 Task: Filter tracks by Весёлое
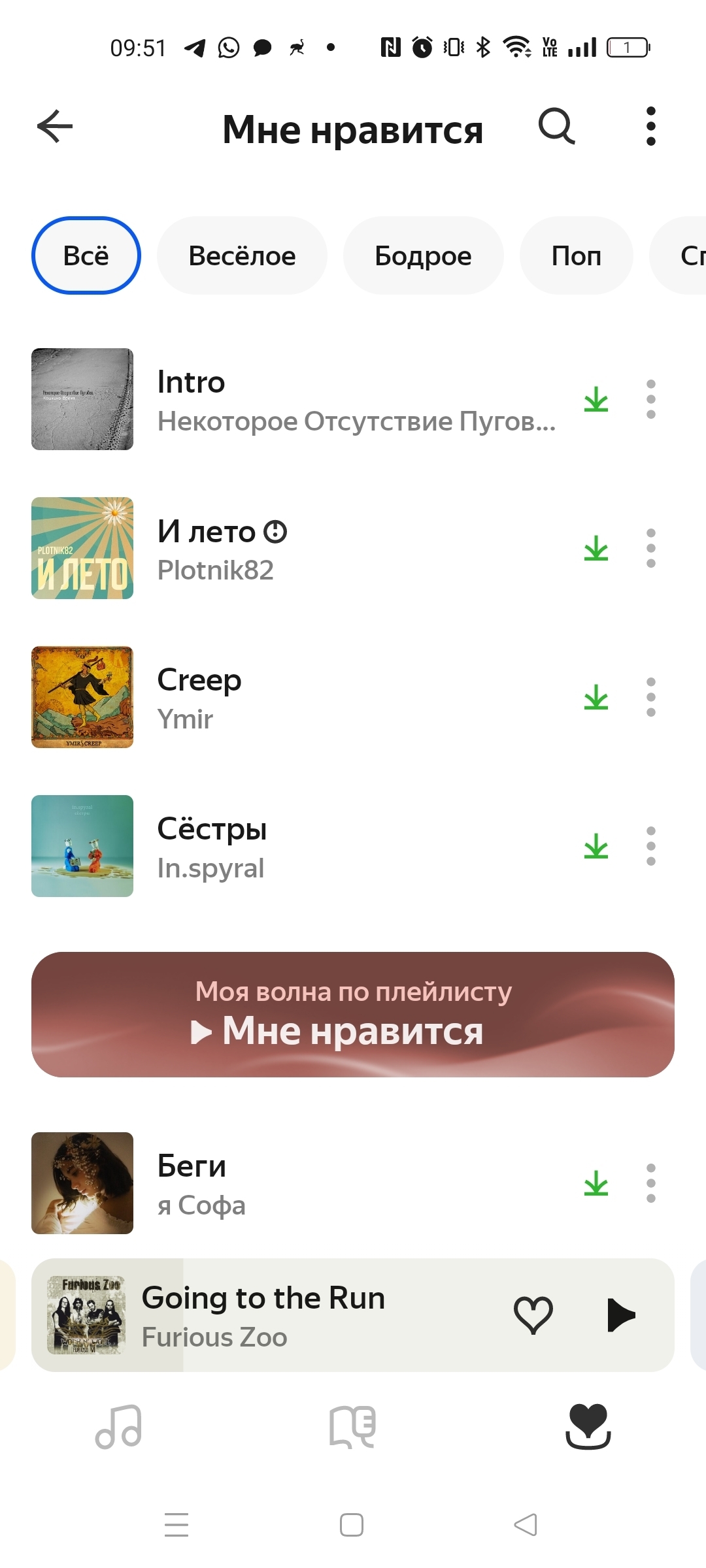[242, 255]
